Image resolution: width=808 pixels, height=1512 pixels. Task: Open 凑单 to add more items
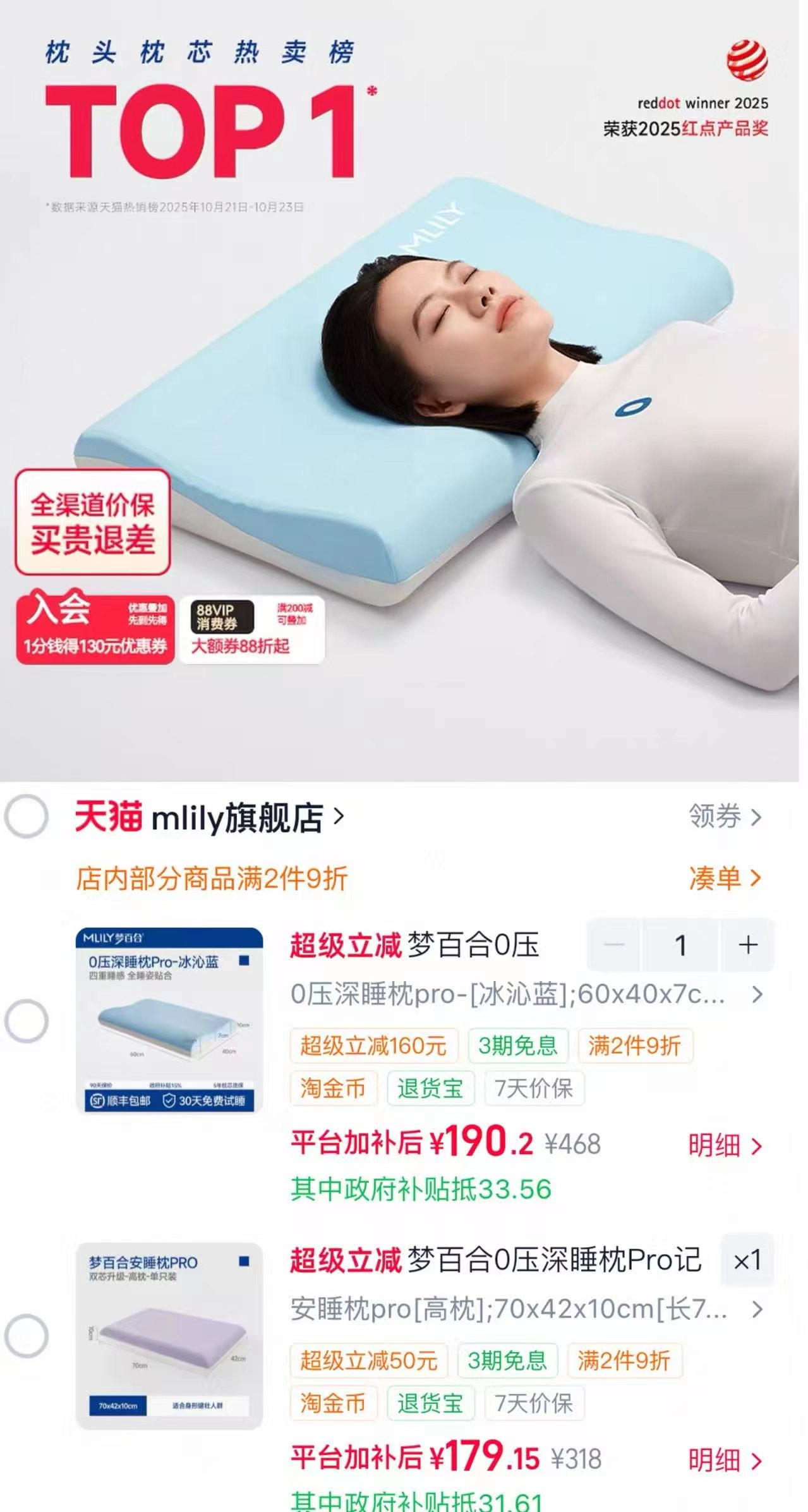pos(725,878)
